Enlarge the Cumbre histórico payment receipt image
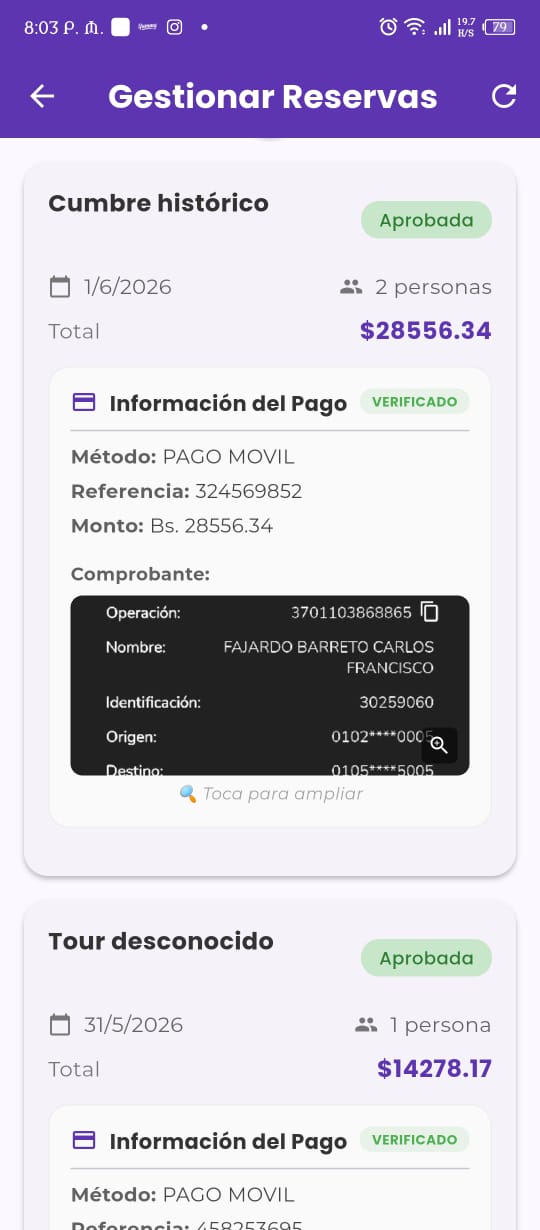 (x=270, y=685)
